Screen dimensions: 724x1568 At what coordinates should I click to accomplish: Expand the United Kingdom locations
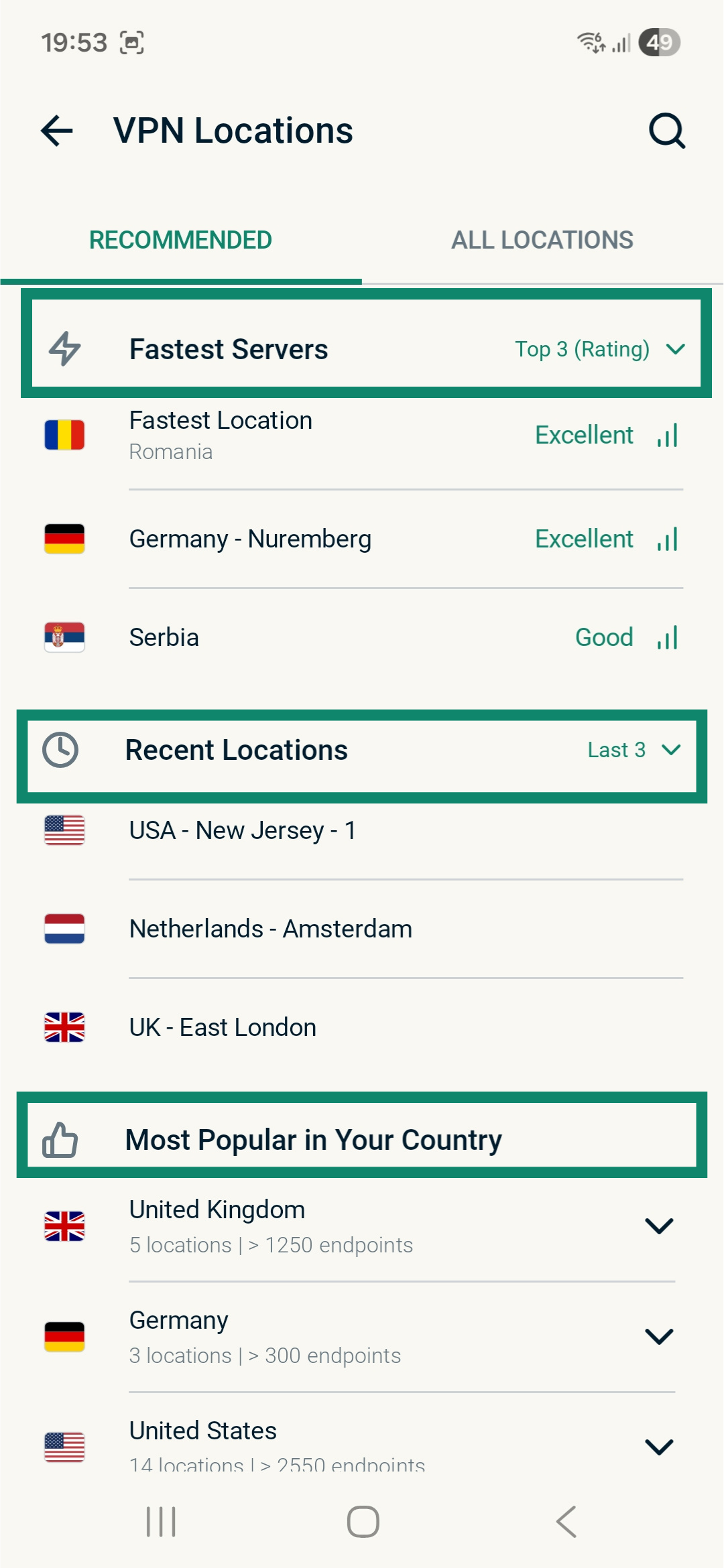658,1226
